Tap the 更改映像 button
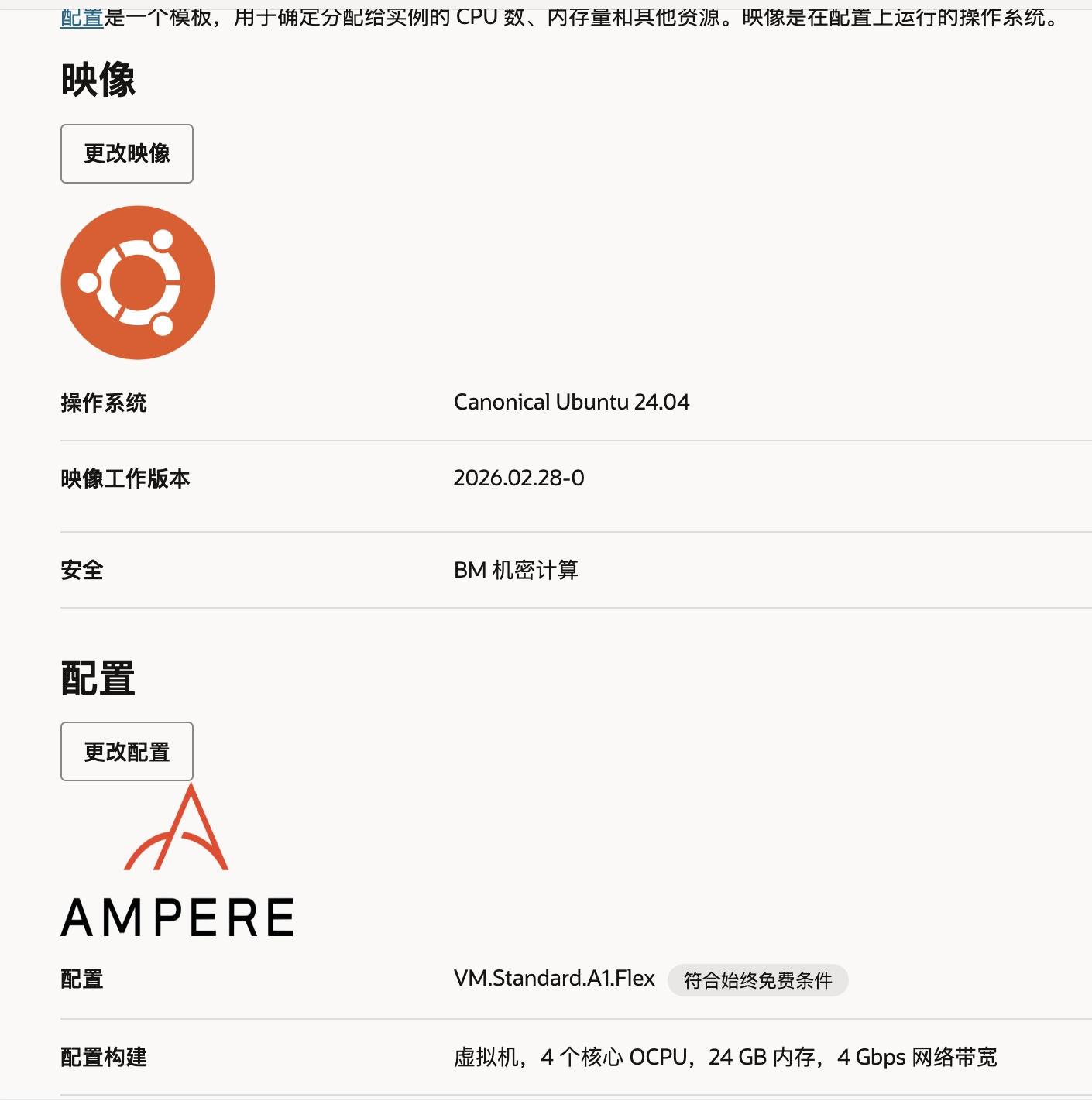 (x=127, y=153)
